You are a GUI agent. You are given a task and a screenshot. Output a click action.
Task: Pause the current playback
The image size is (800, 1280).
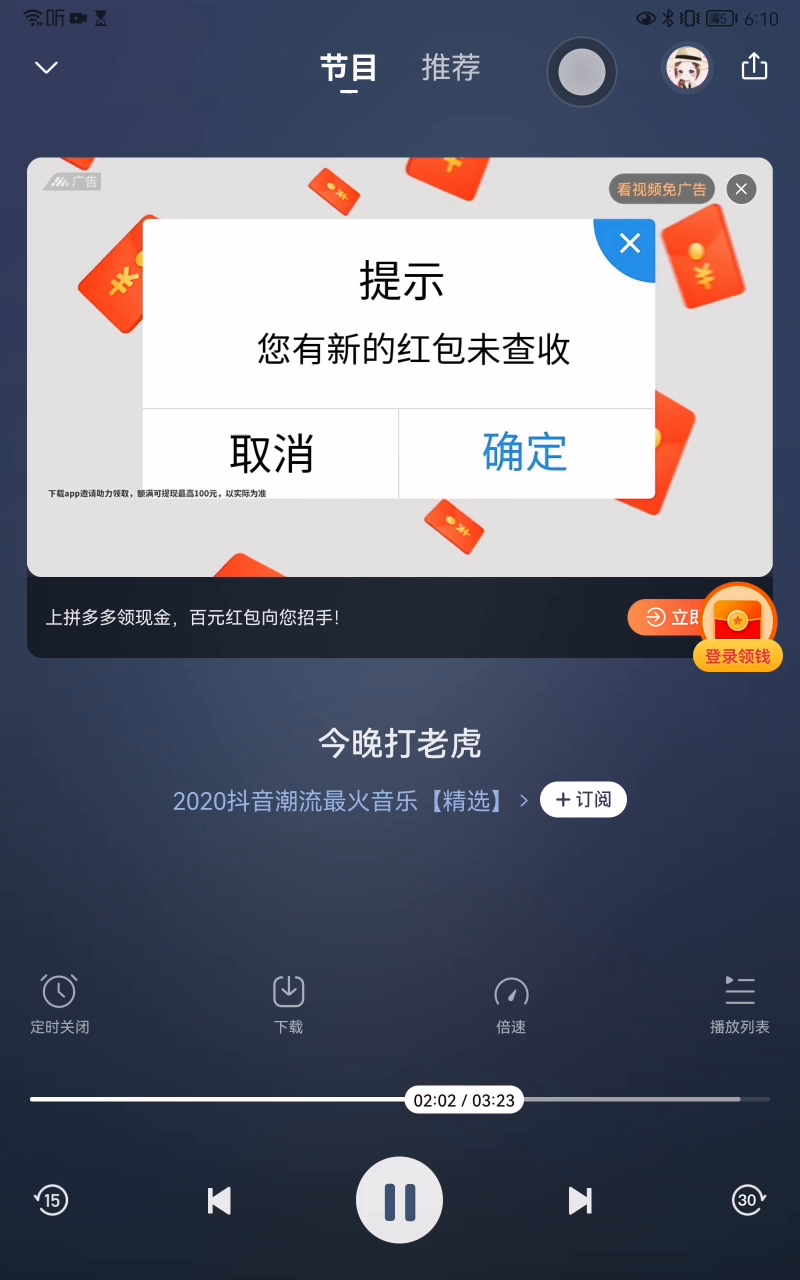coord(399,1200)
